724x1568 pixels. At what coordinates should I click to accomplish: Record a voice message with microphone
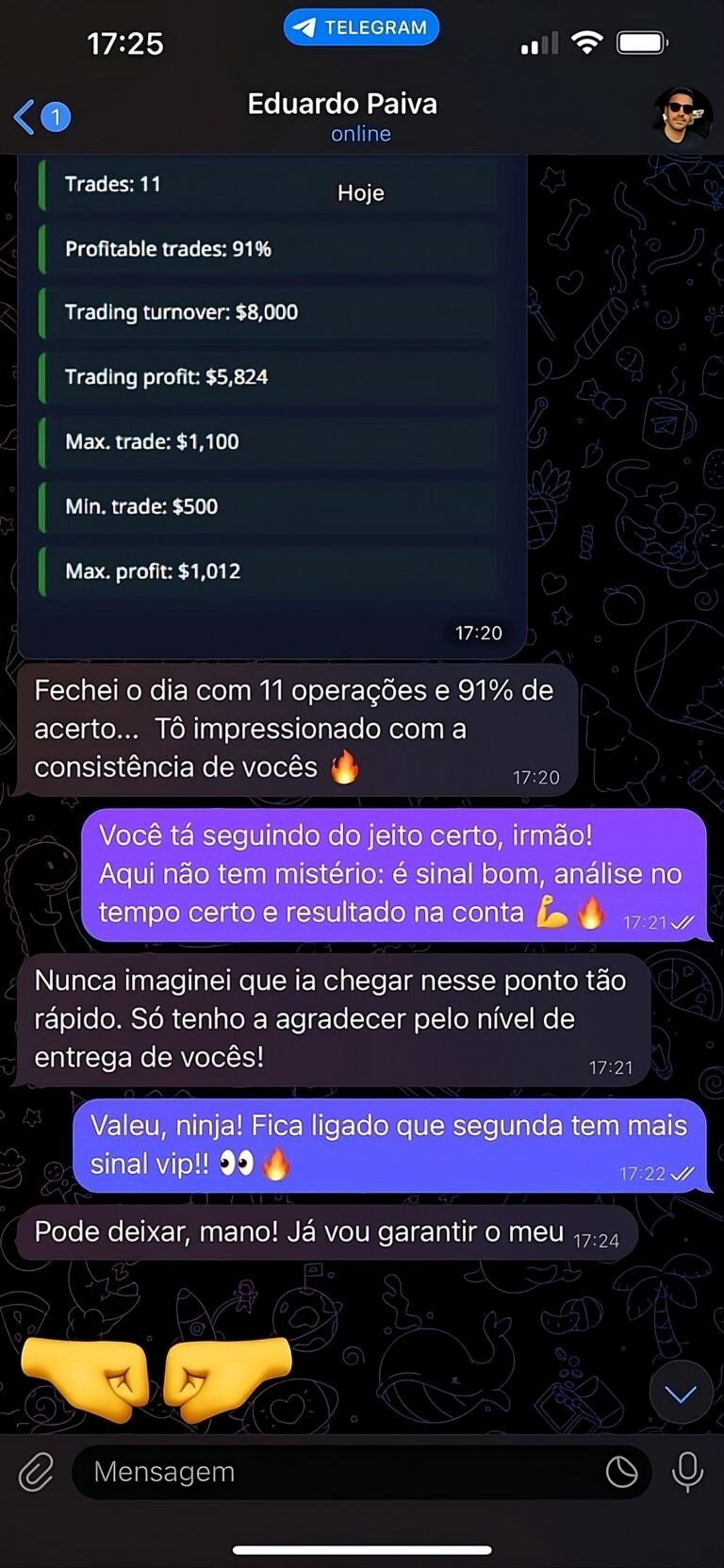tap(687, 1472)
